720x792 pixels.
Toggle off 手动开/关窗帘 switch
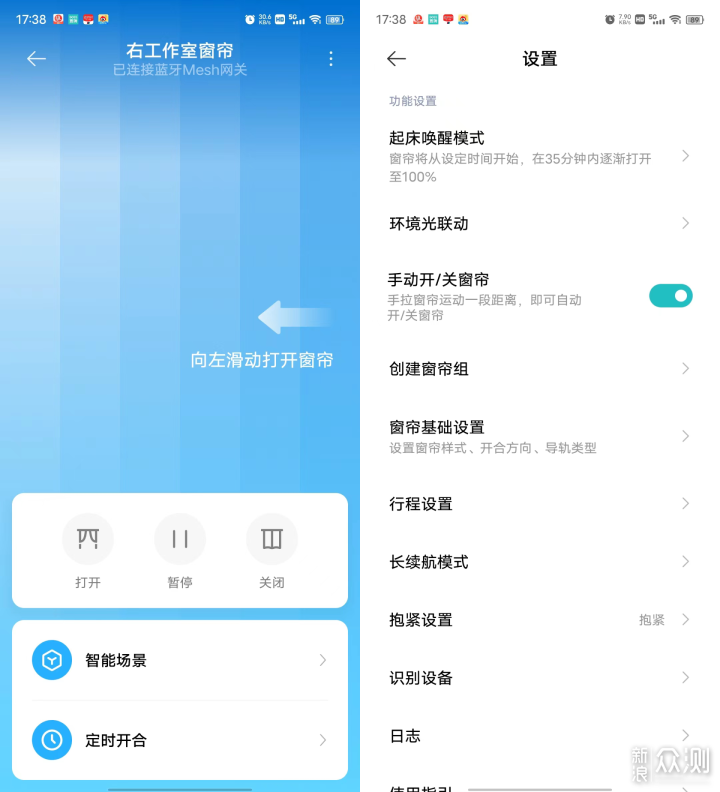pos(670,296)
